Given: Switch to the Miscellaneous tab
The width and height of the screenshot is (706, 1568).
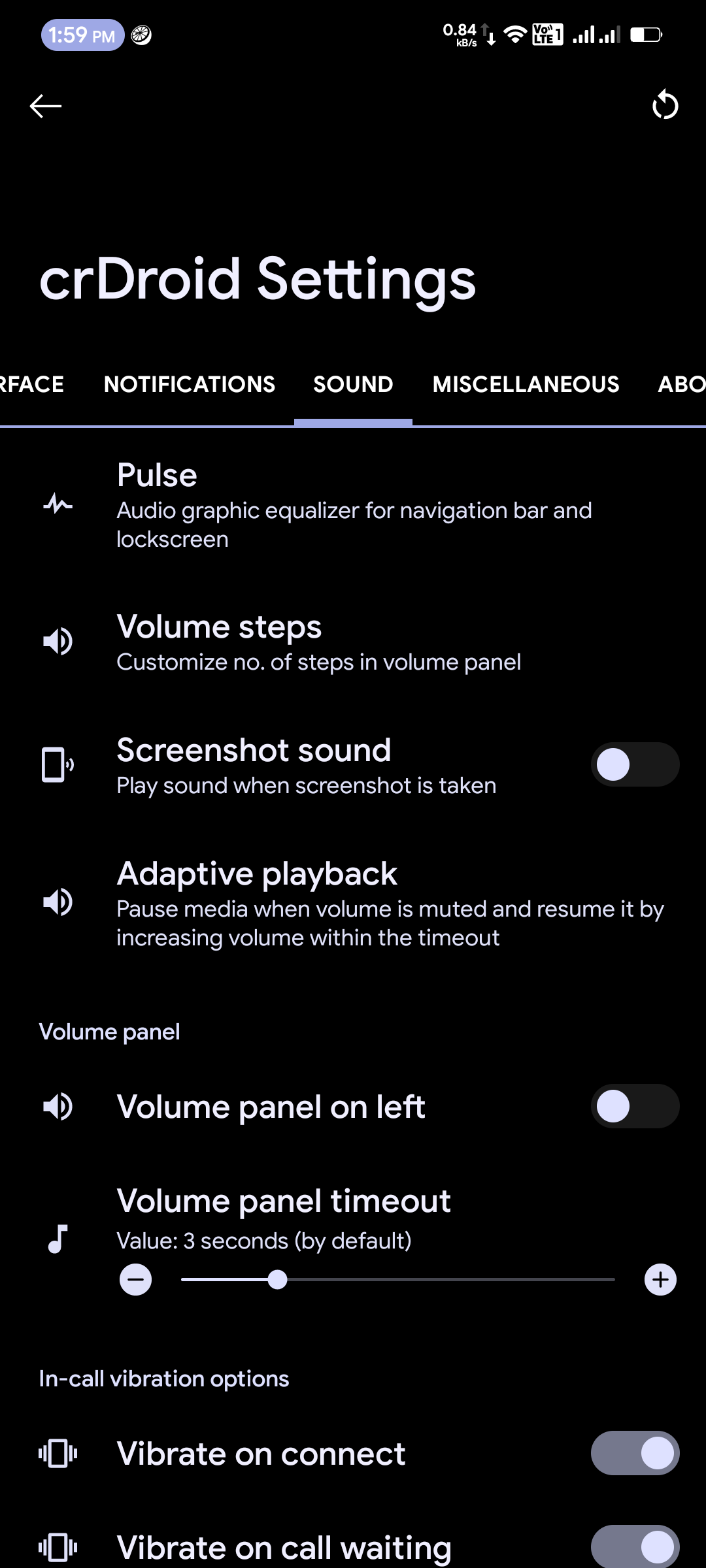Looking at the screenshot, I should [526, 384].
